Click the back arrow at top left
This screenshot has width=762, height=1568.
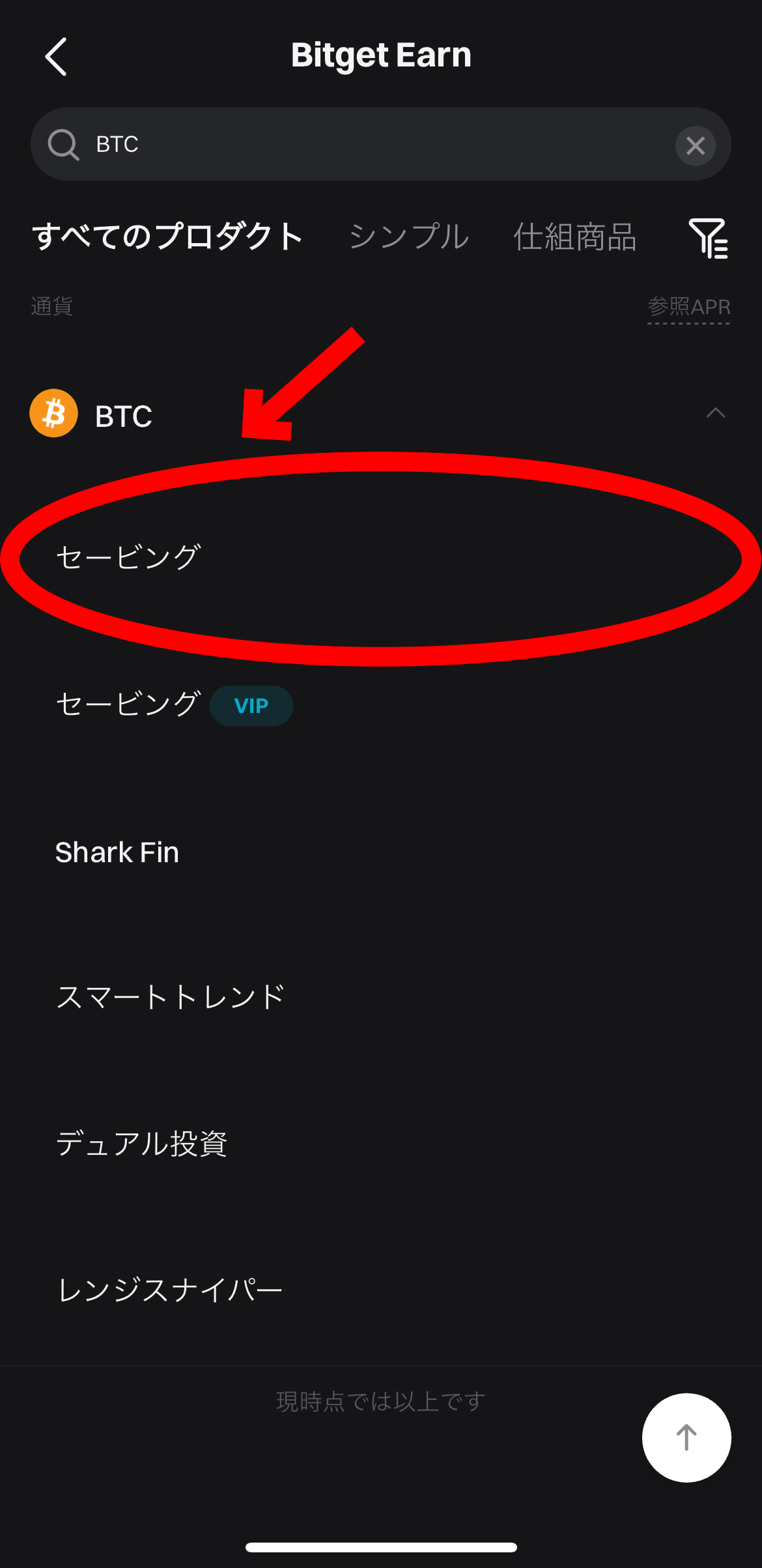(x=56, y=57)
